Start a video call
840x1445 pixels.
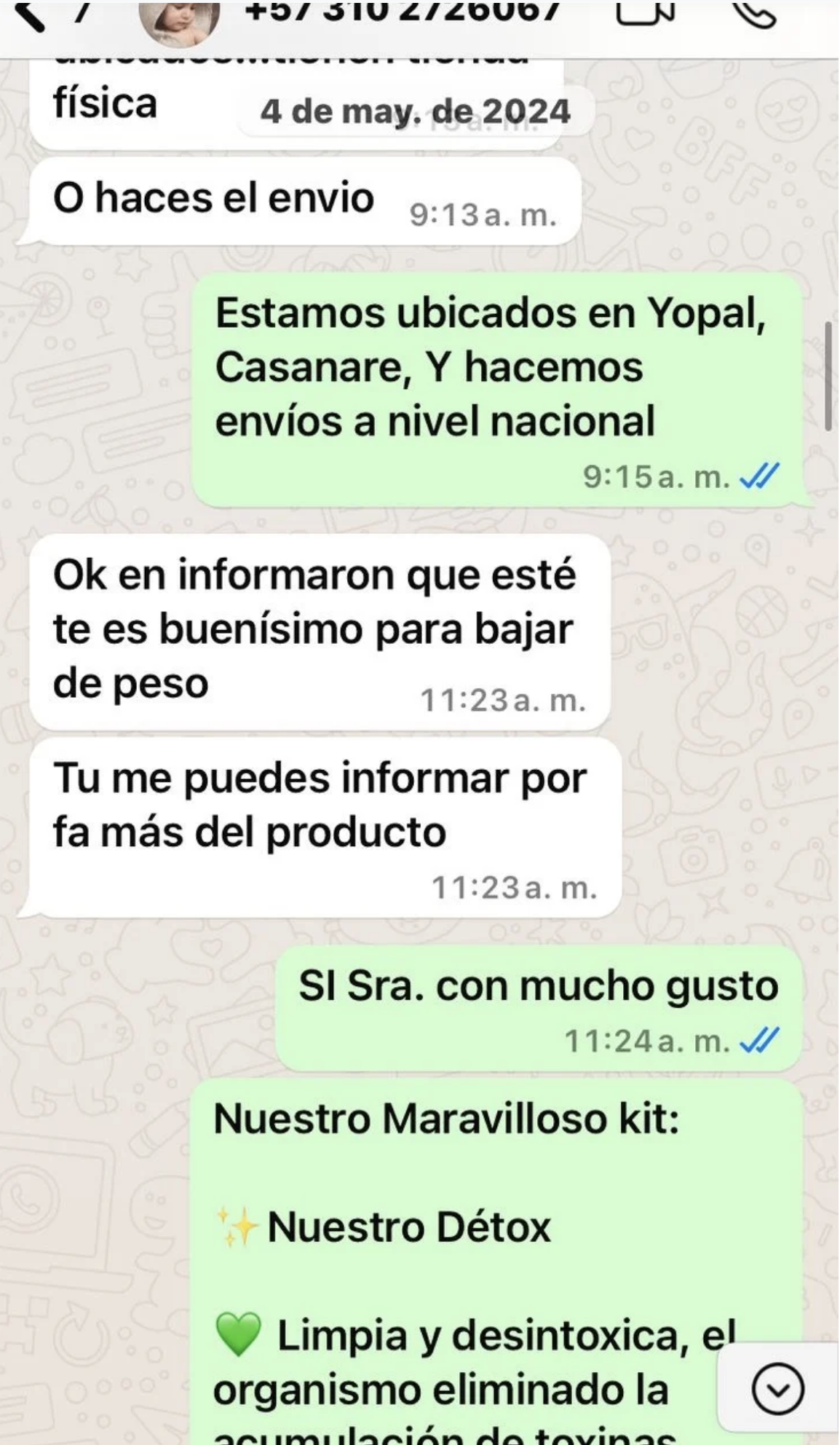(644, 12)
